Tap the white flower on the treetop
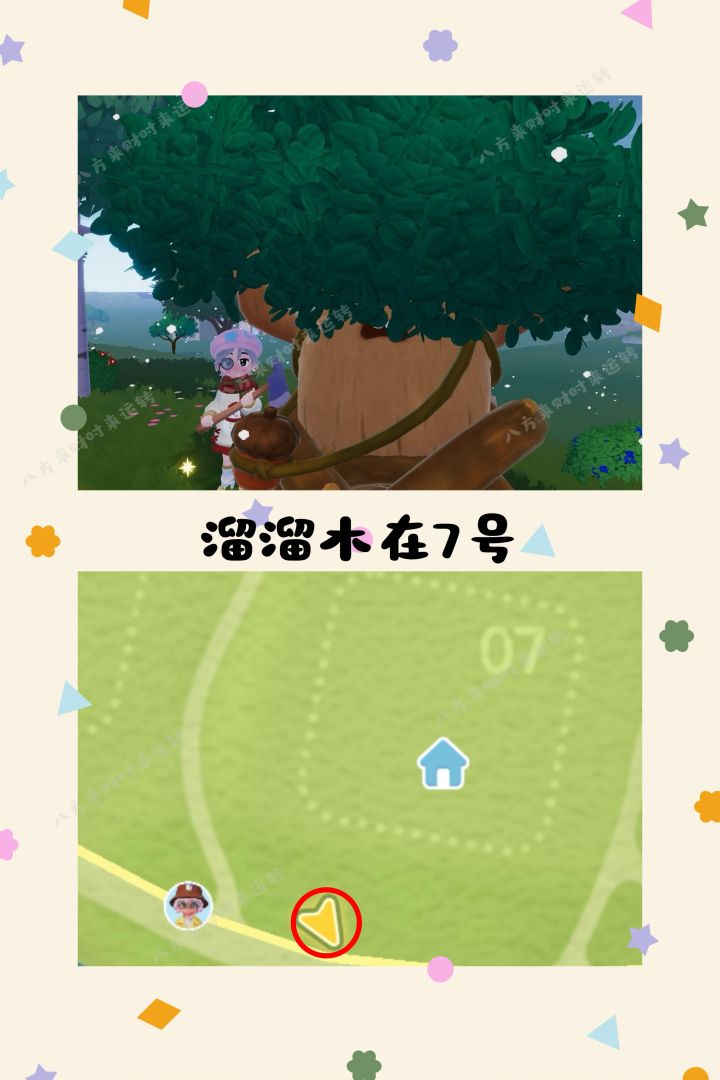The image size is (720, 1080). [x=557, y=152]
